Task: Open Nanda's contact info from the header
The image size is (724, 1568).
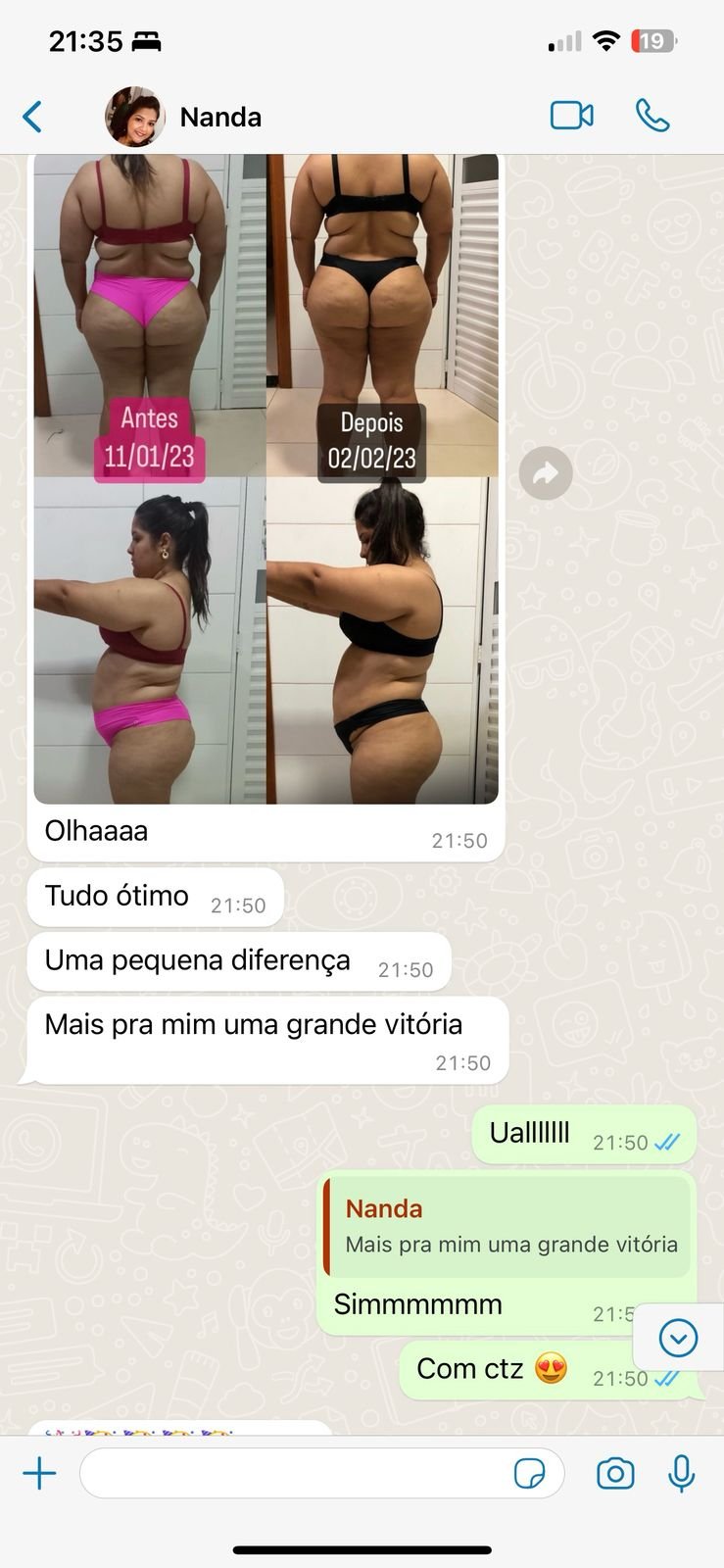Action: click(220, 118)
